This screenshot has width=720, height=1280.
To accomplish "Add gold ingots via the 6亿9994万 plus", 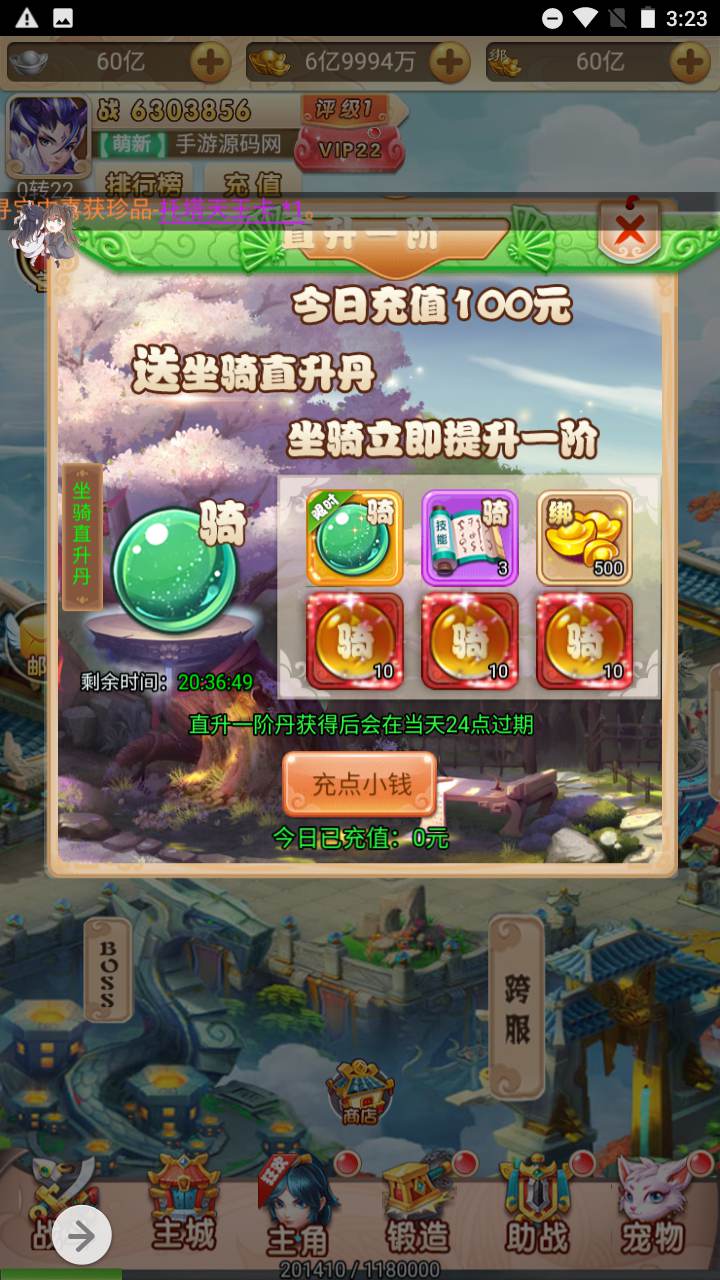I will tap(450, 63).
